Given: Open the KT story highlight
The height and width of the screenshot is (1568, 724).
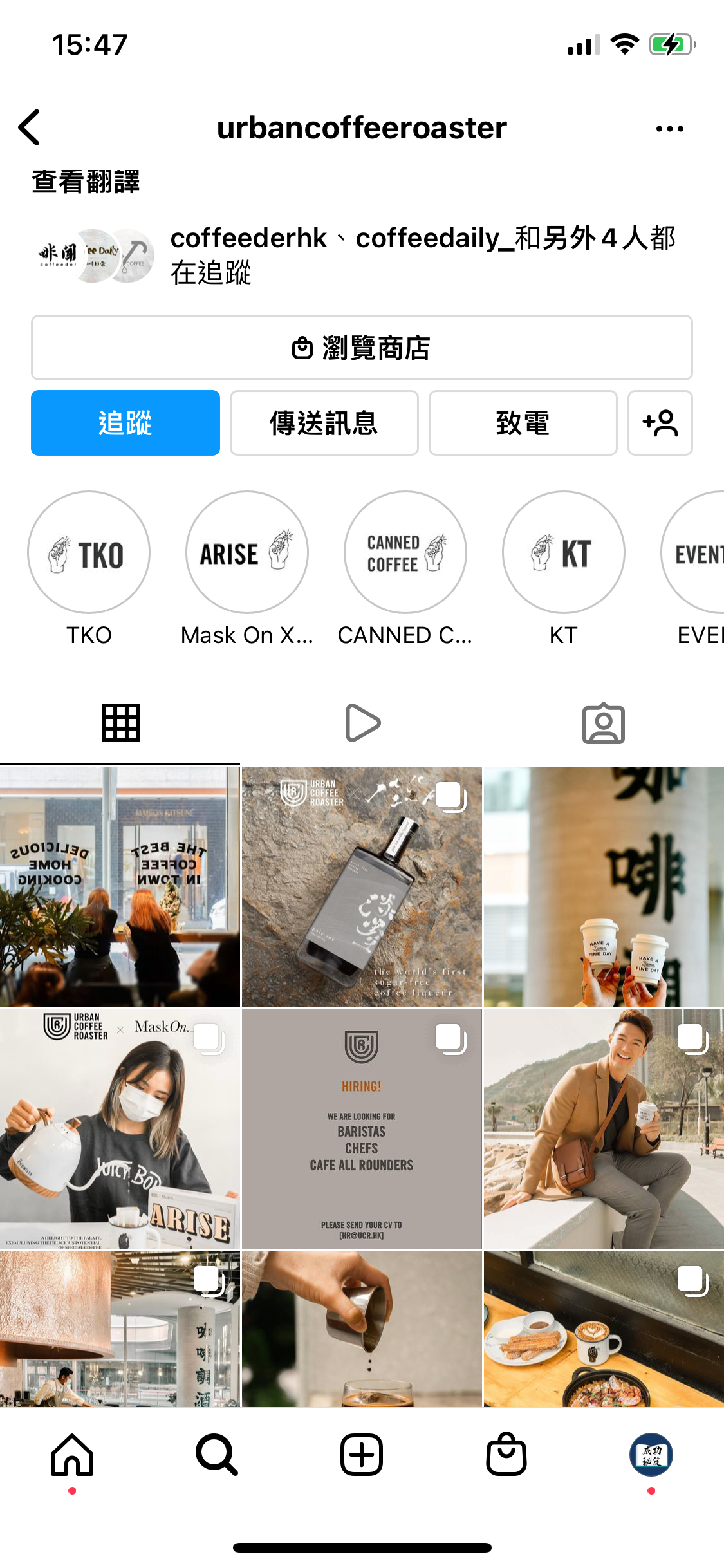Looking at the screenshot, I should tap(564, 552).
